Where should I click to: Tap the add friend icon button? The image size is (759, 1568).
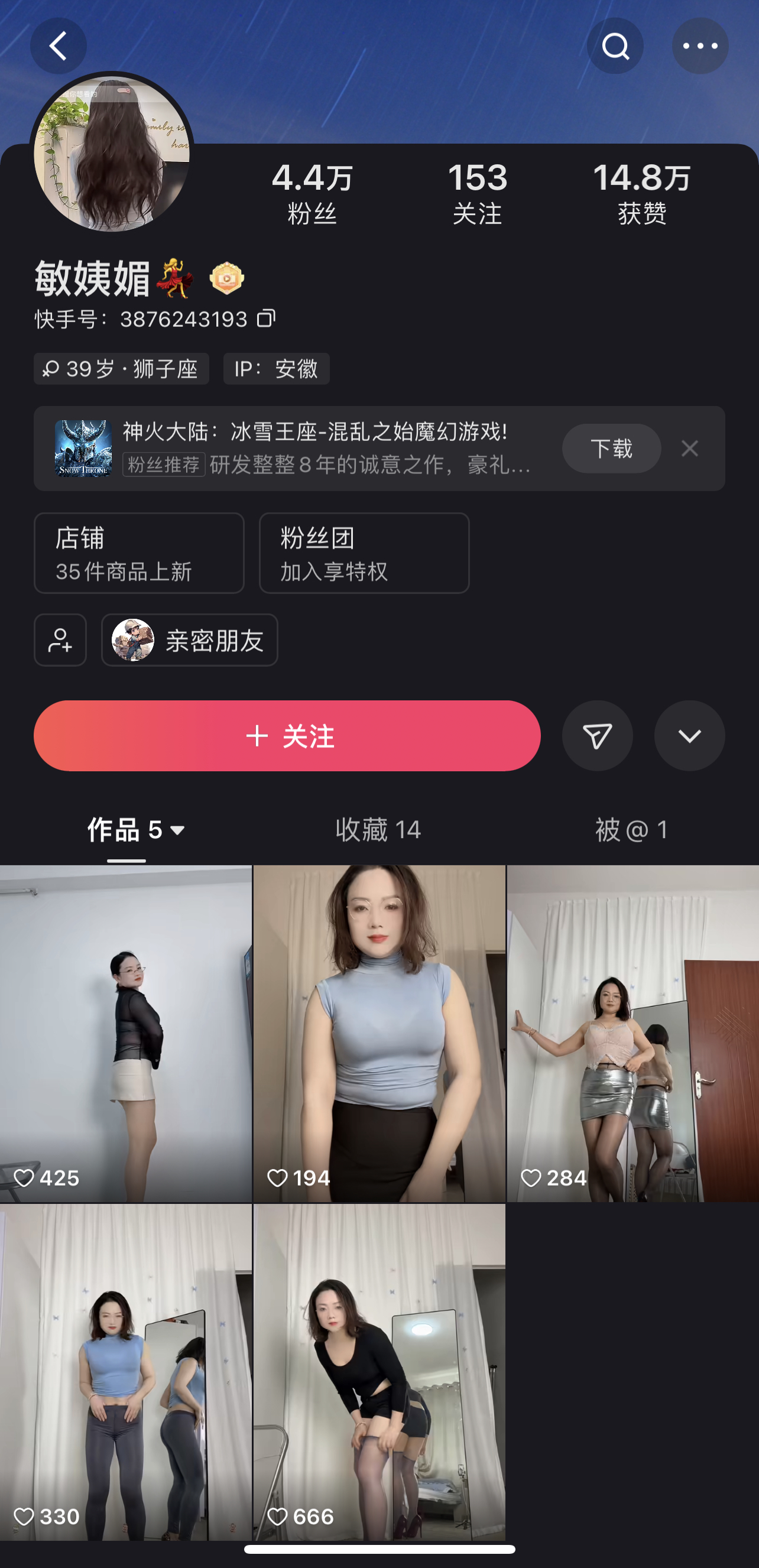[60, 639]
